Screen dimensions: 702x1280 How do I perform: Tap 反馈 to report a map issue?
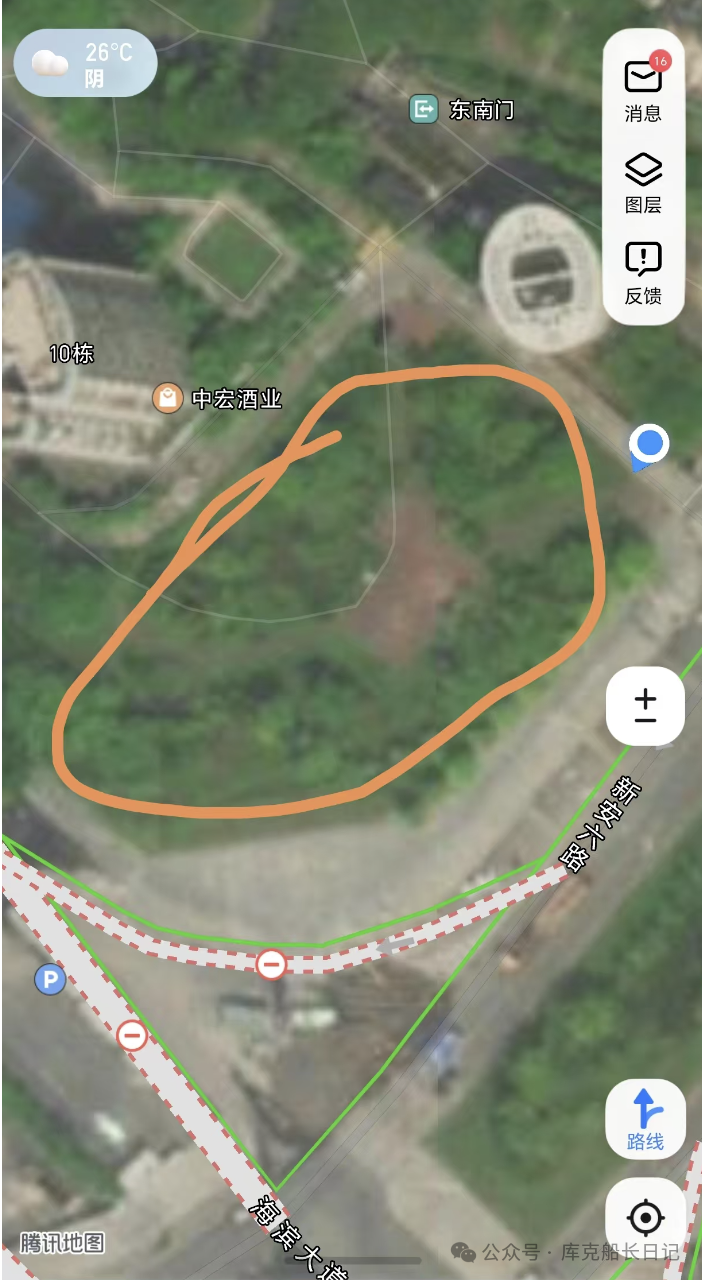pyautogui.click(x=643, y=272)
